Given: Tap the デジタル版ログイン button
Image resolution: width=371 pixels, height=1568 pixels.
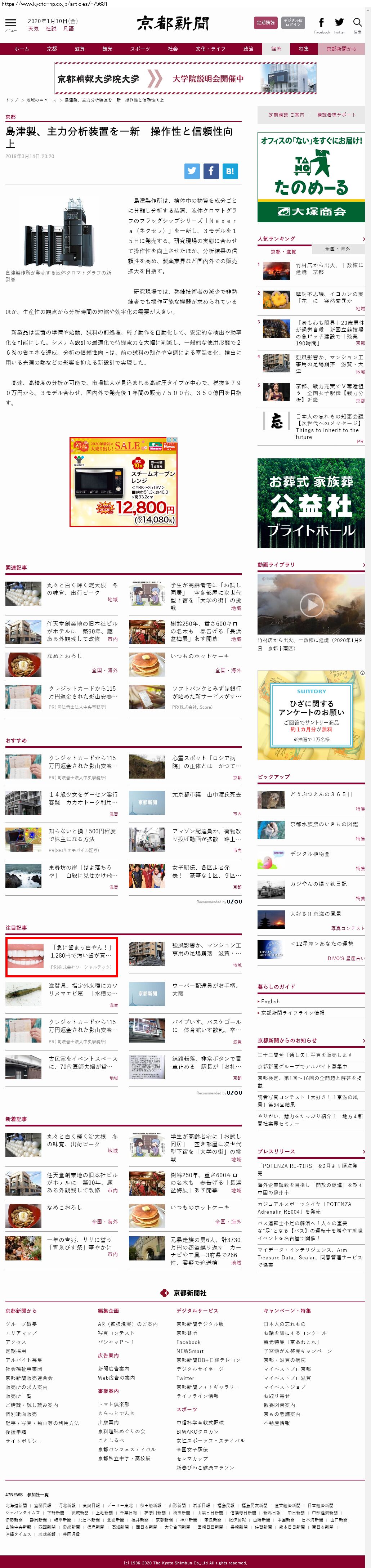Looking at the screenshot, I should (292, 23).
